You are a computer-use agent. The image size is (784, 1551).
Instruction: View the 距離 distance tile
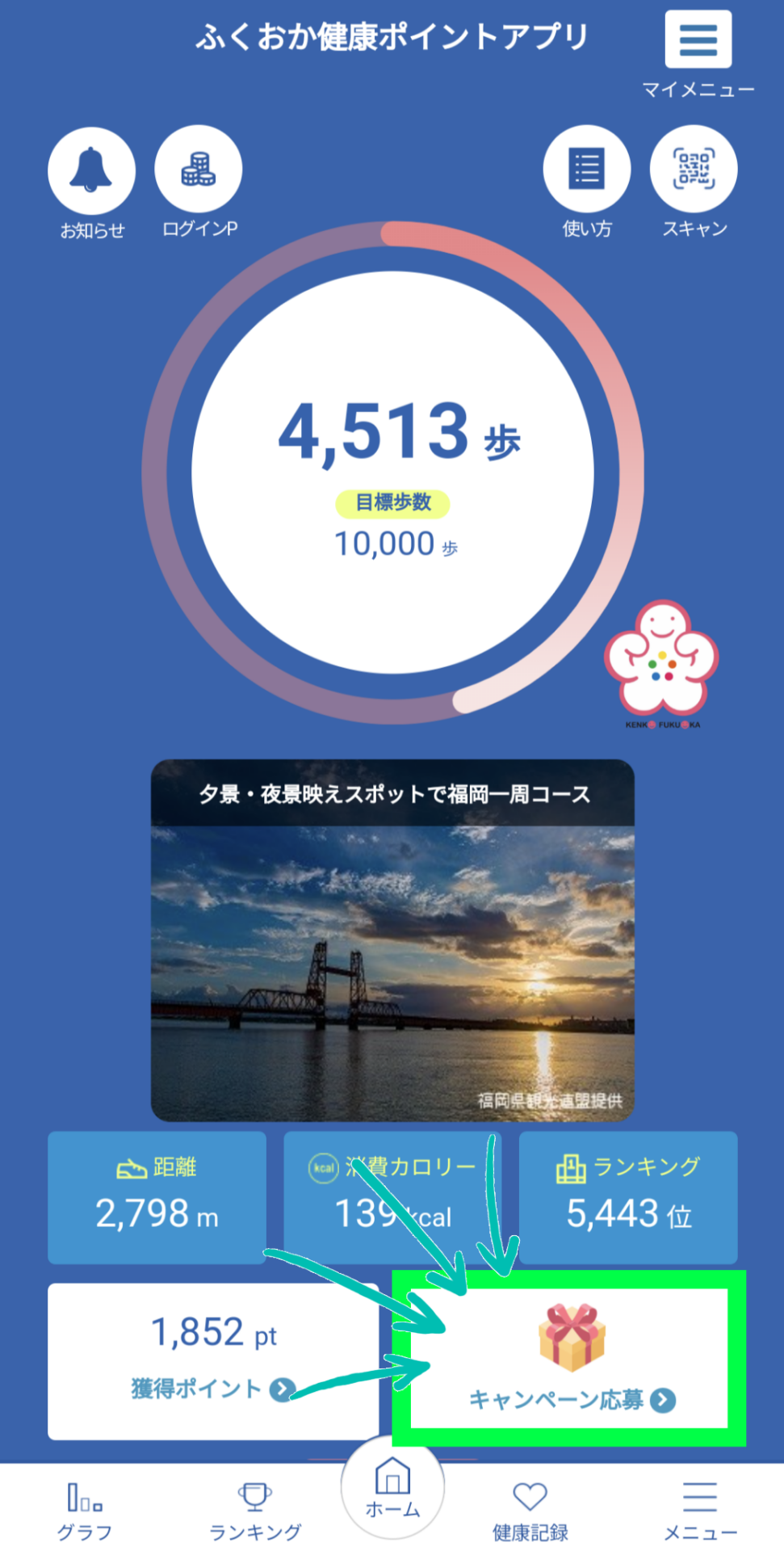[x=157, y=1197]
